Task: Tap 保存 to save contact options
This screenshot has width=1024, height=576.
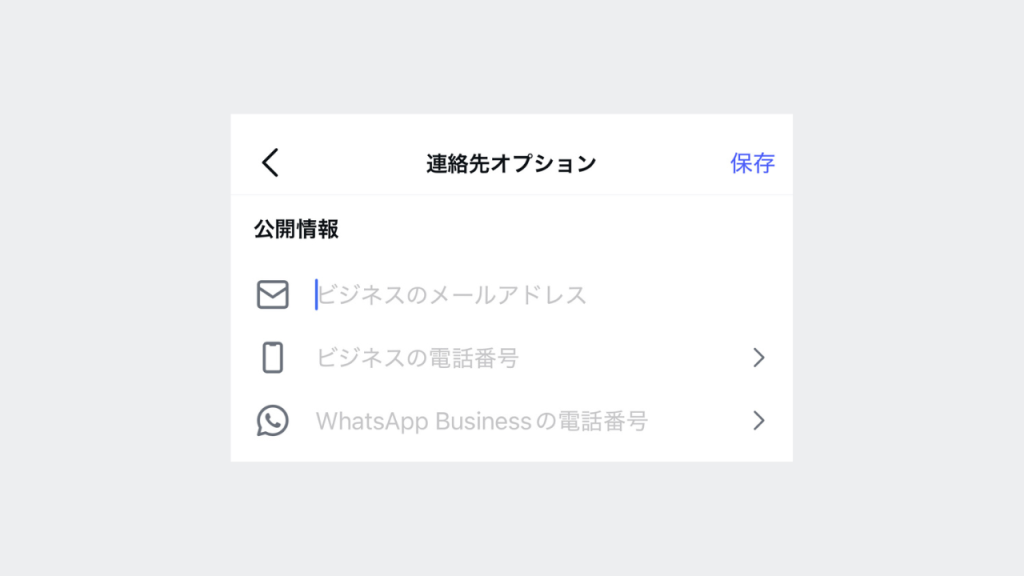Action: (x=752, y=163)
